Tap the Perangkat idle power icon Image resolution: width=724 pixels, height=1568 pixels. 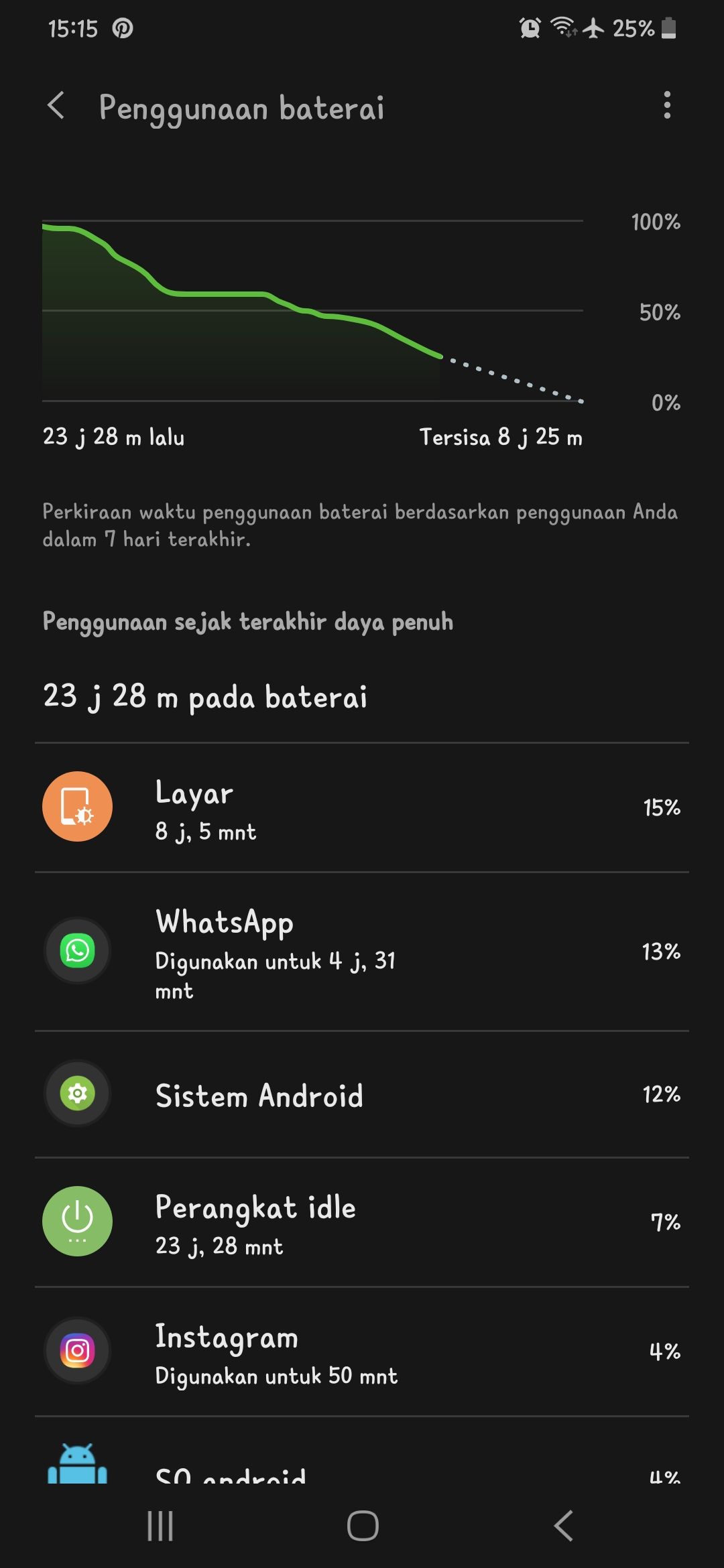[76, 1221]
